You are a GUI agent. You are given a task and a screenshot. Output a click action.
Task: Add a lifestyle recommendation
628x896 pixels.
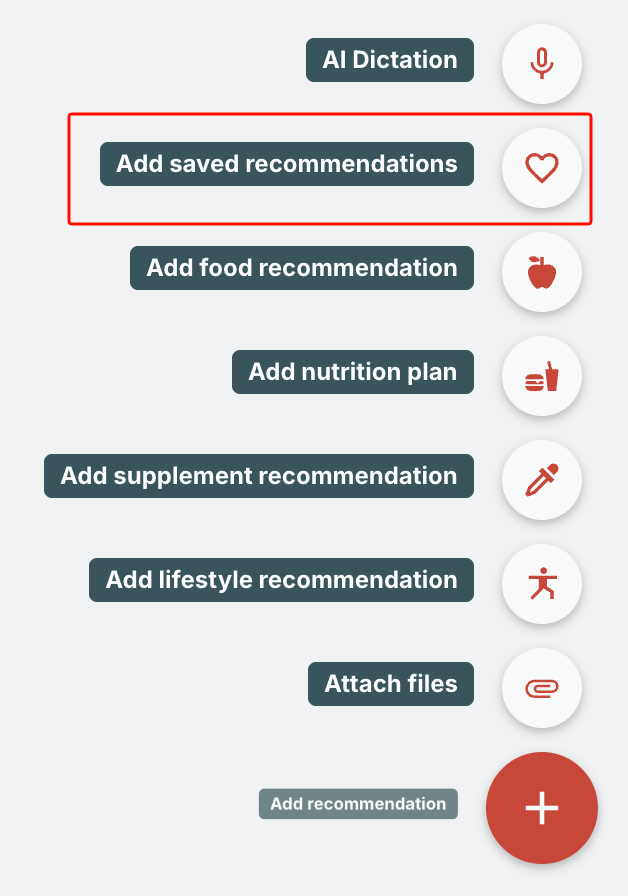[541, 584]
